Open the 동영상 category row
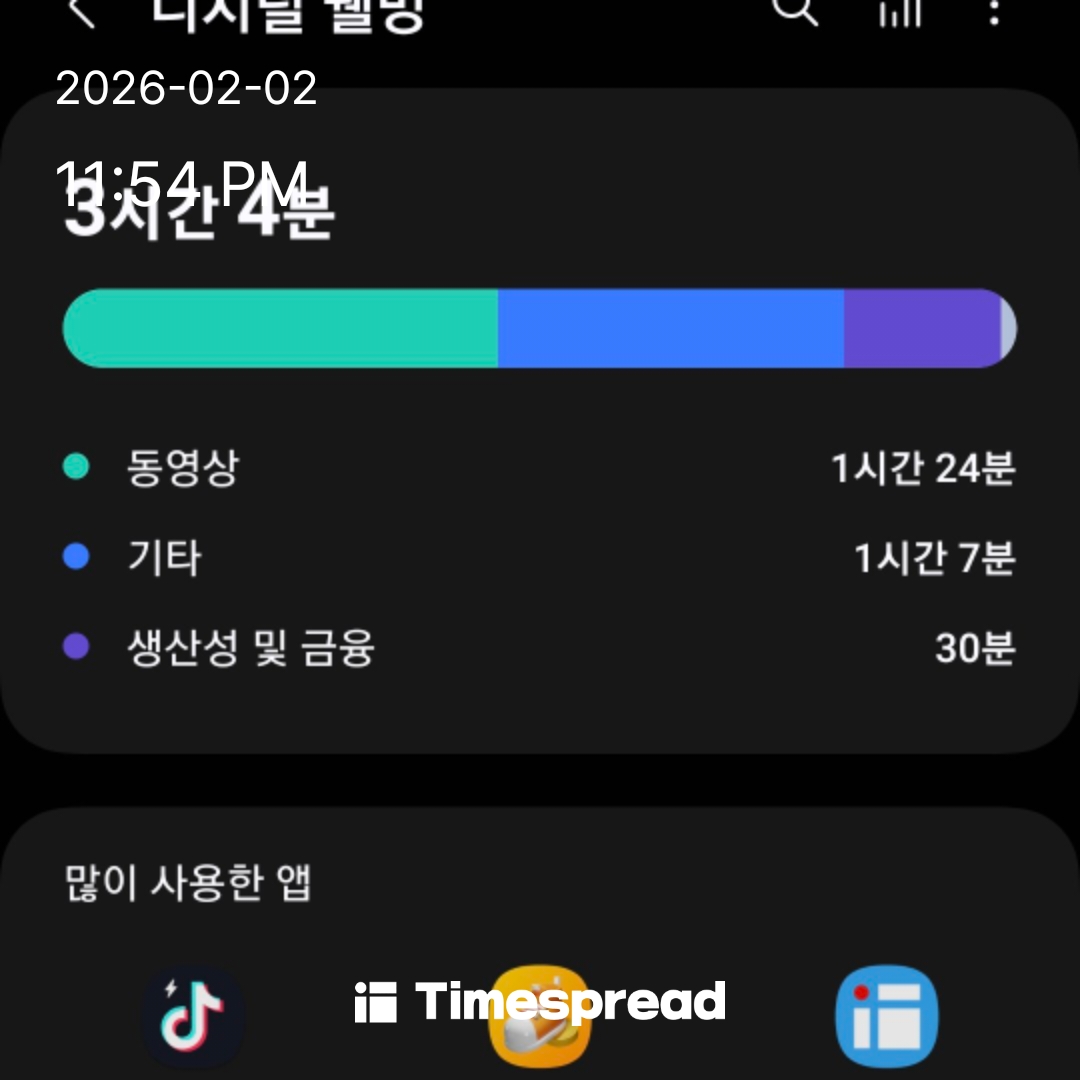This screenshot has height=1080, width=1080. tap(540, 468)
